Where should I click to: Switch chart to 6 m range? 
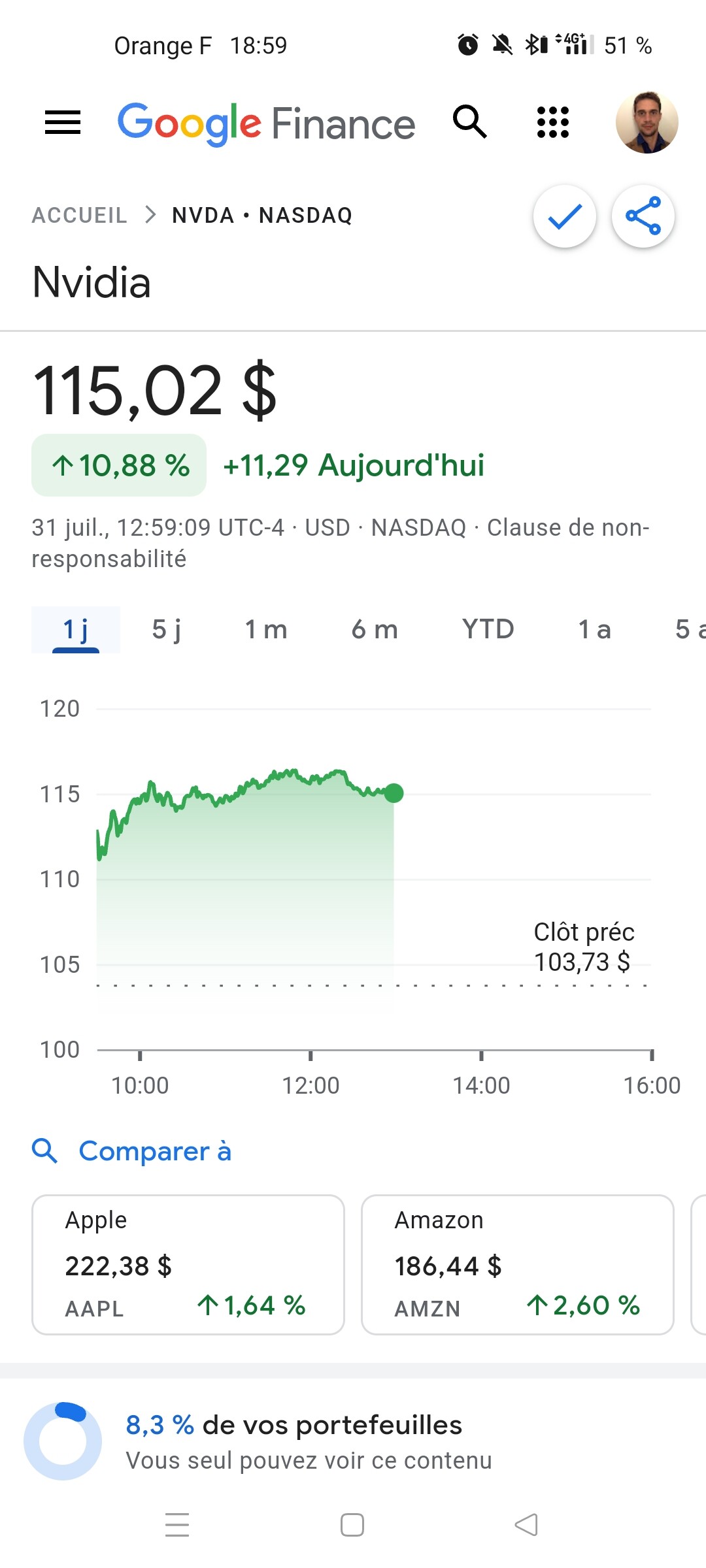pos(375,630)
